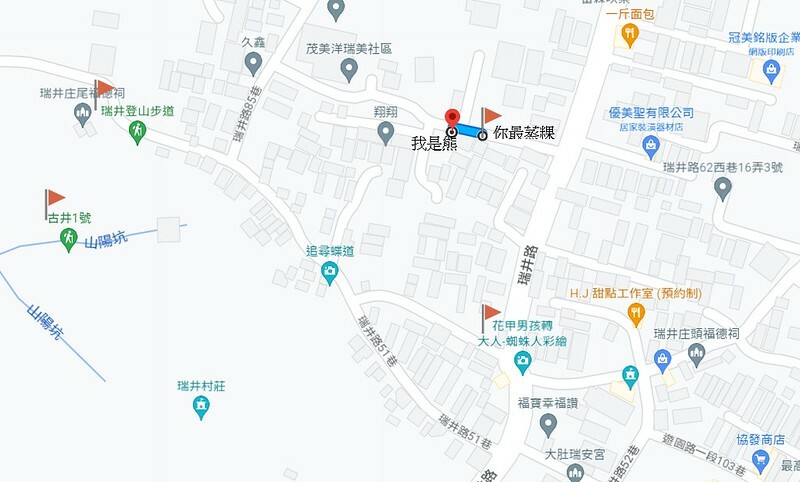Select the 瑞井路62西巷16弄3號 address pin

(722, 189)
